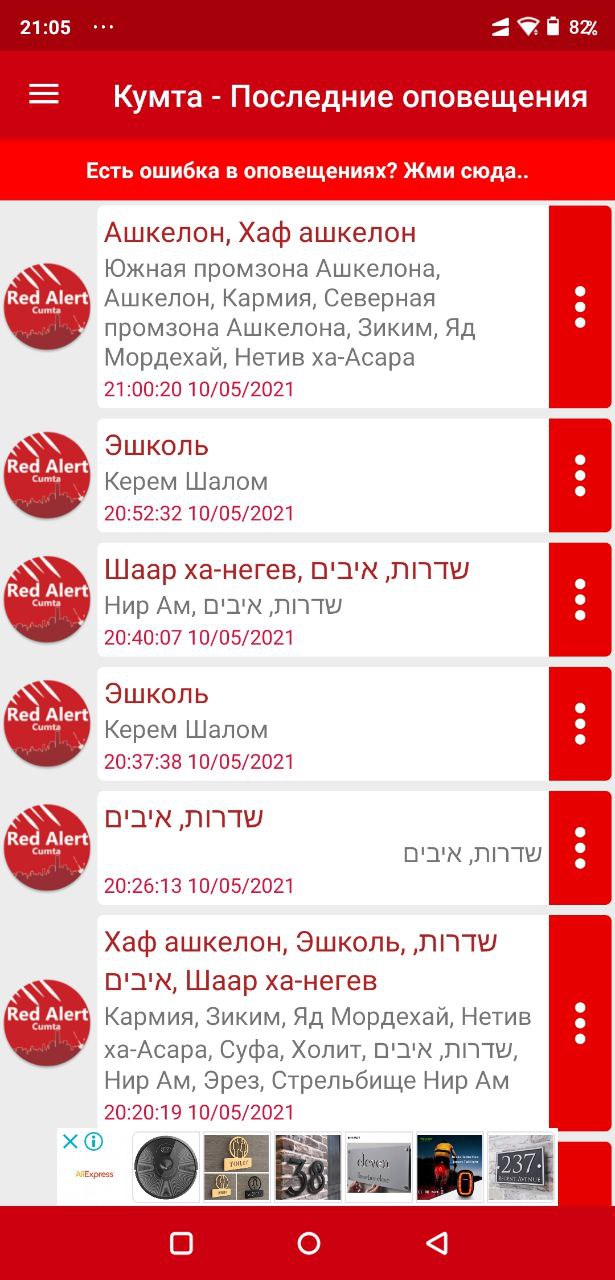This screenshot has height=1280, width=615.
Task: Open the ad info icon
Action: [94, 1142]
